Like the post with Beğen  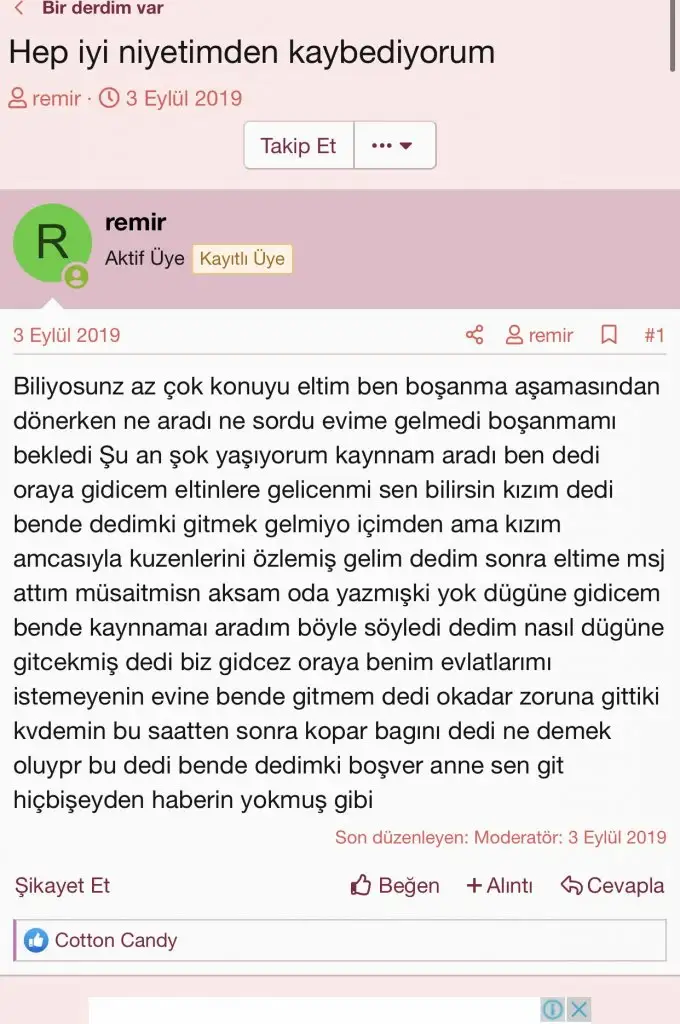395,885
